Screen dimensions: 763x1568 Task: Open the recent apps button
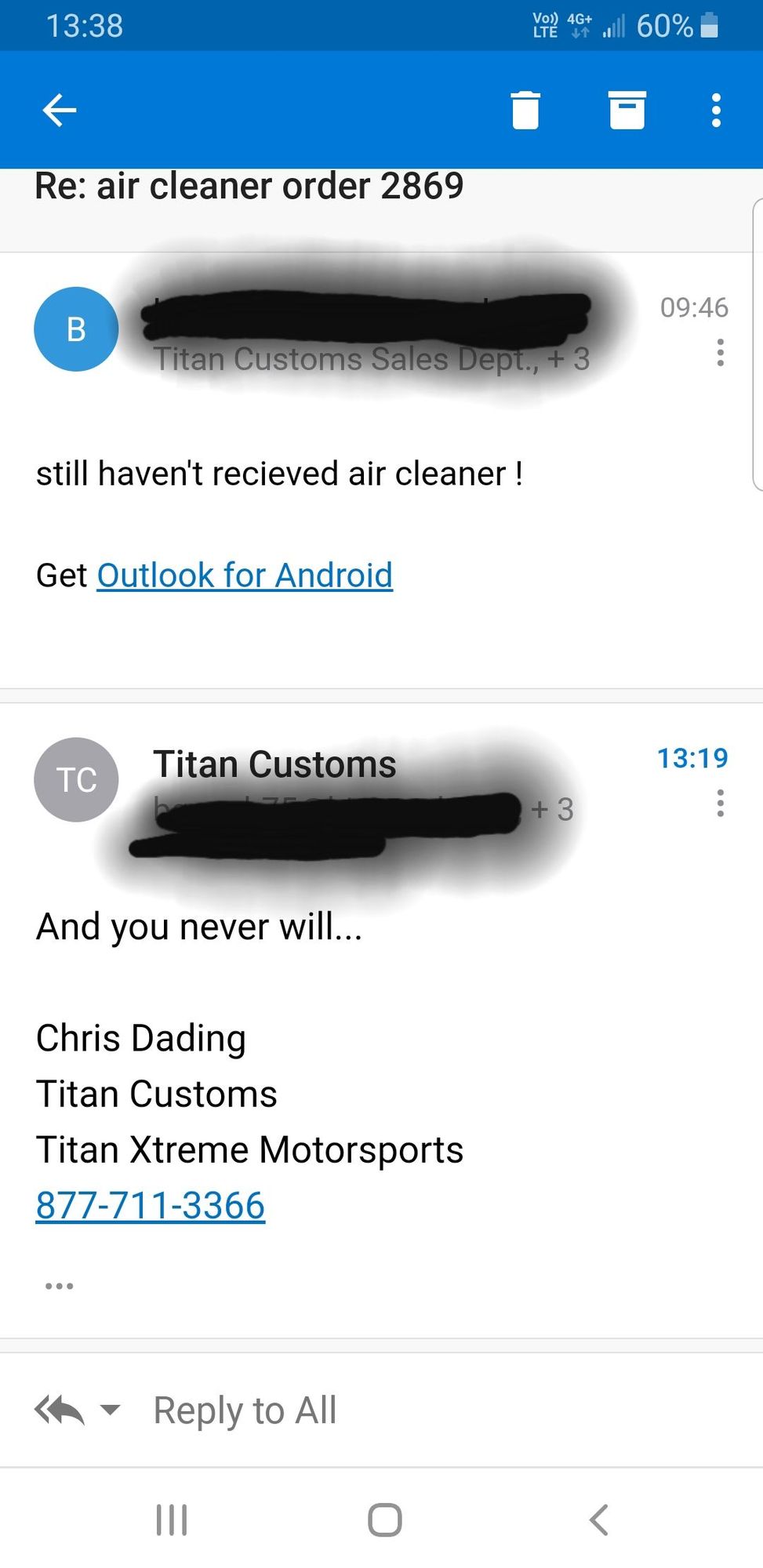172,1519
